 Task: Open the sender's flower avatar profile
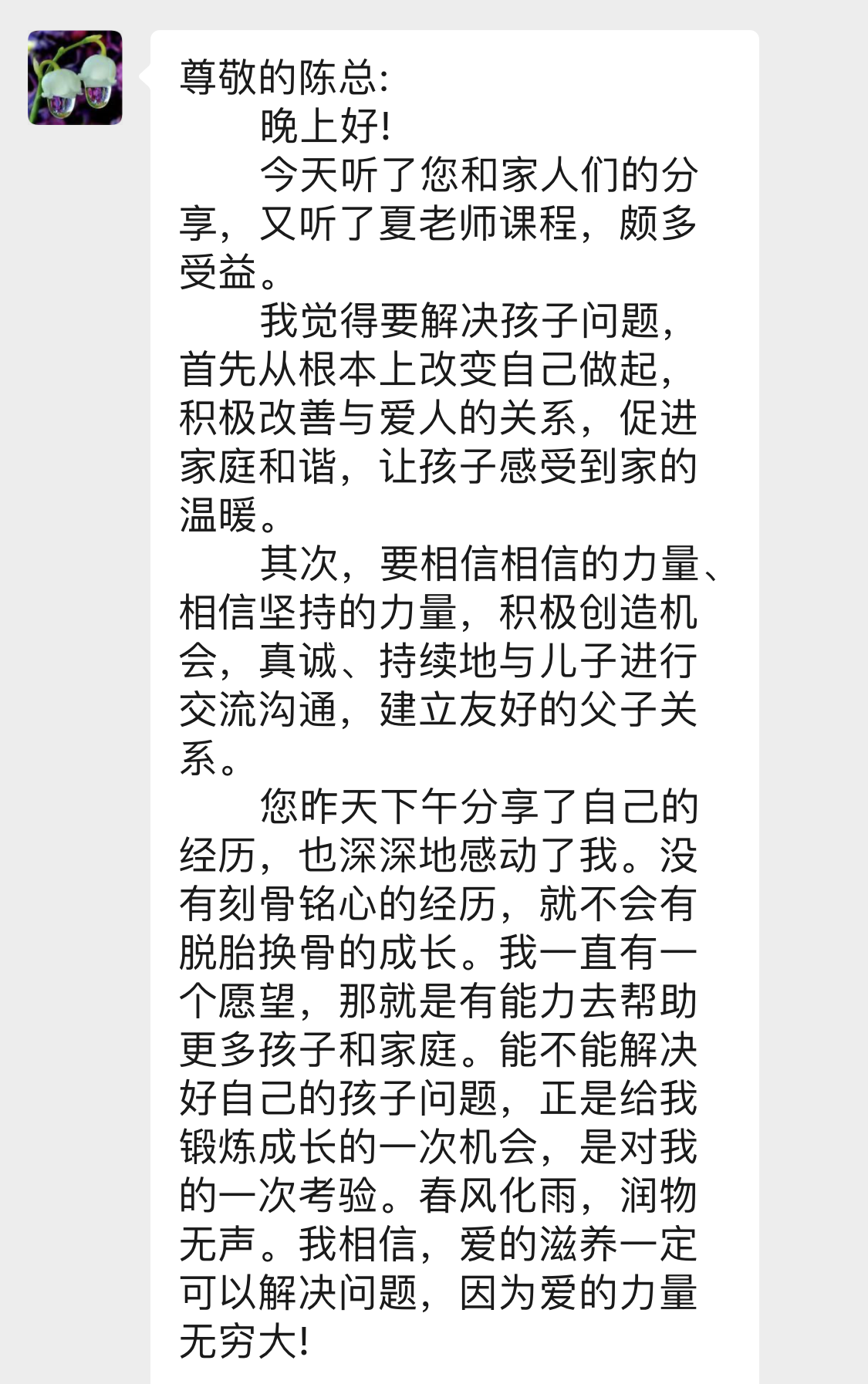tap(75, 78)
